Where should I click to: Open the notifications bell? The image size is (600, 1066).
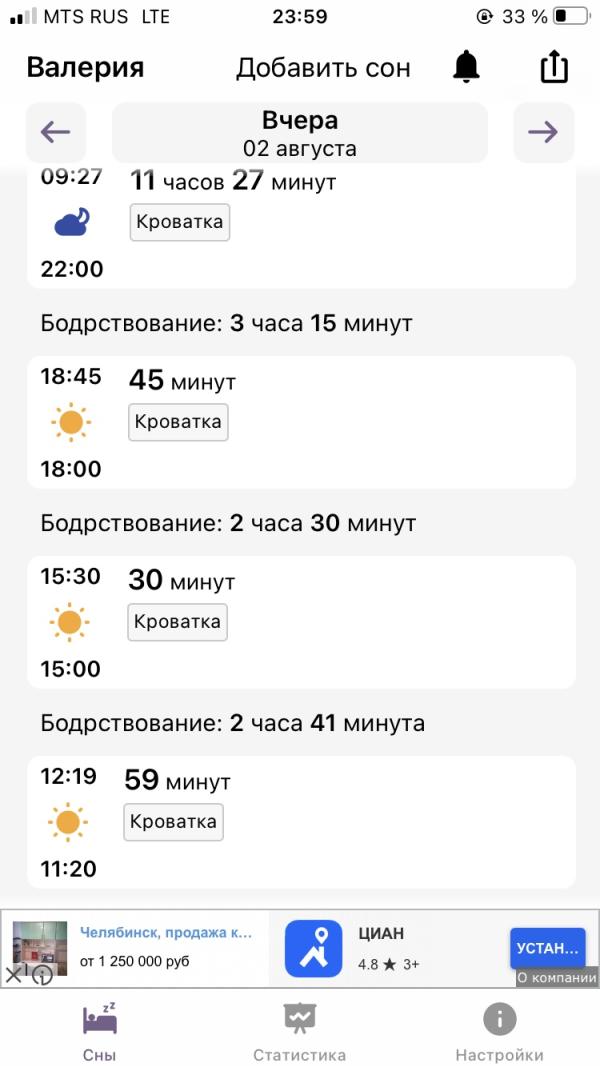(x=466, y=67)
